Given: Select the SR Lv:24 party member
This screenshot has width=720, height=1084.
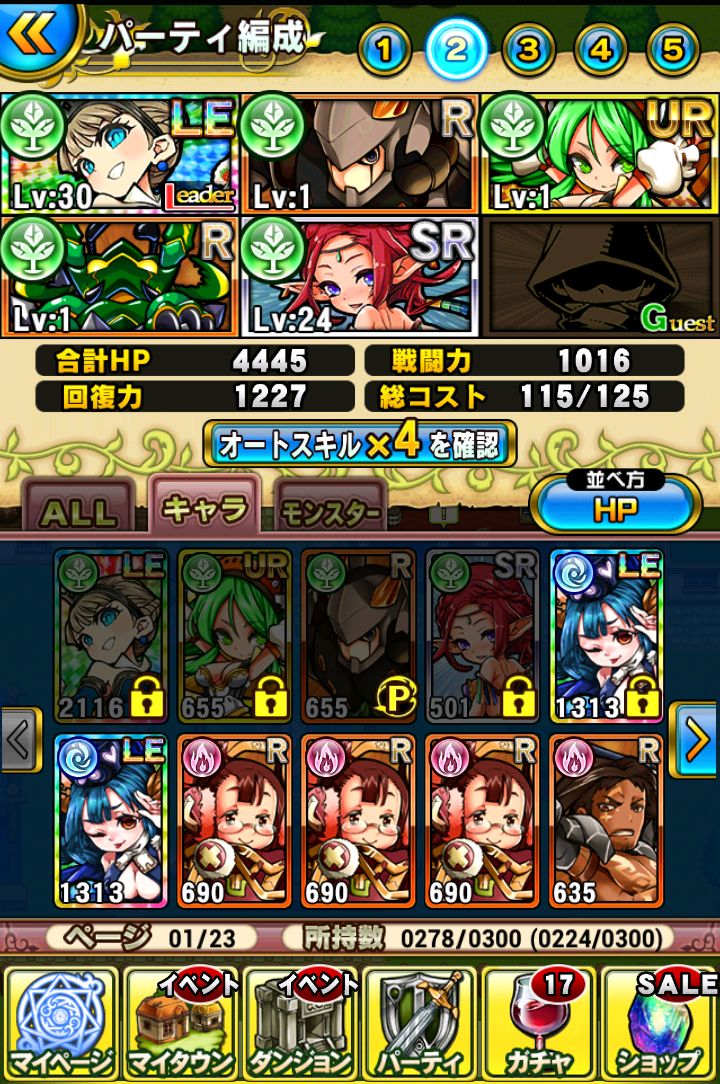Looking at the screenshot, I should click(359, 275).
